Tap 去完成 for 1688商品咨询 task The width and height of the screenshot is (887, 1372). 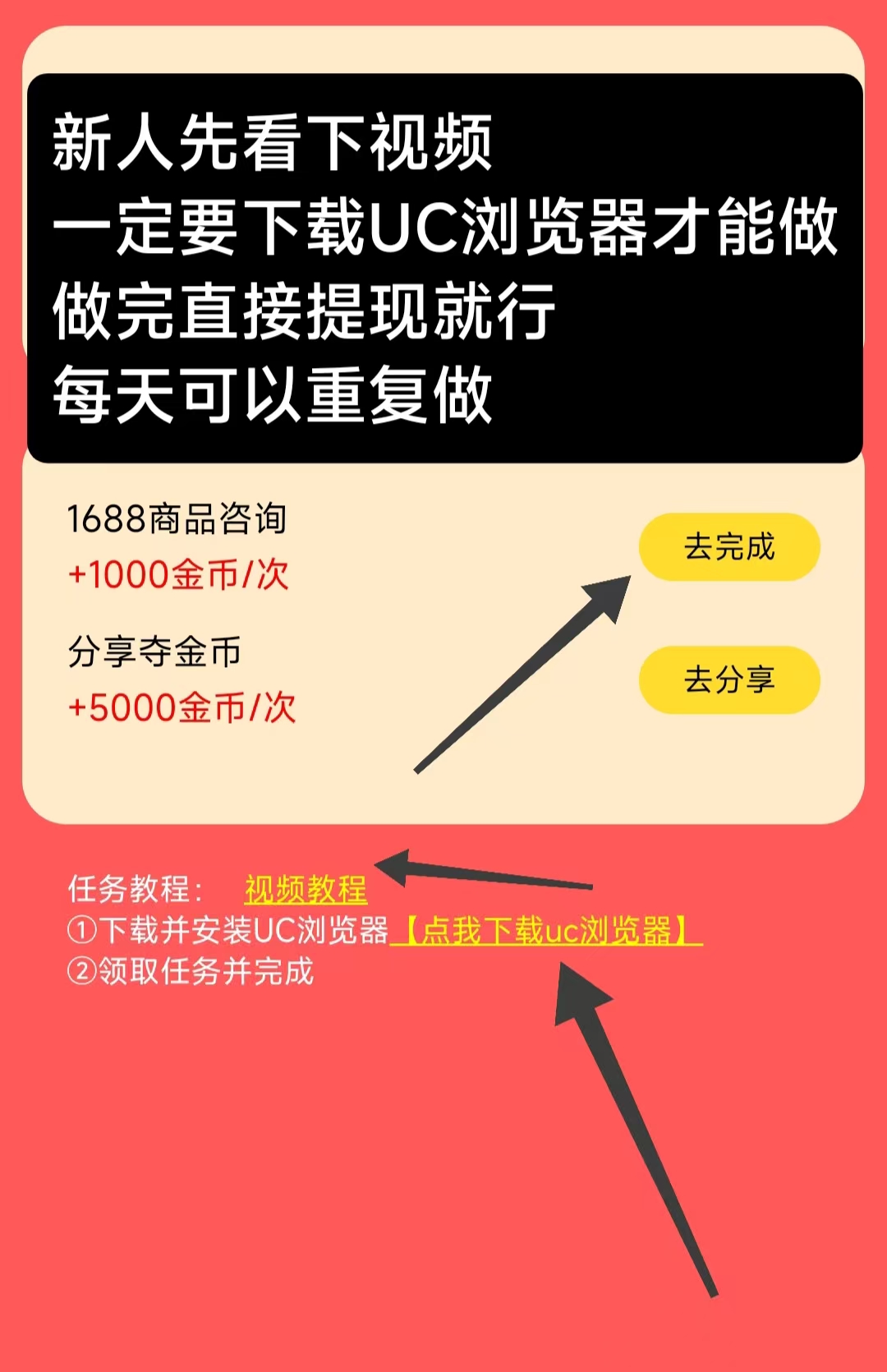[x=729, y=547]
